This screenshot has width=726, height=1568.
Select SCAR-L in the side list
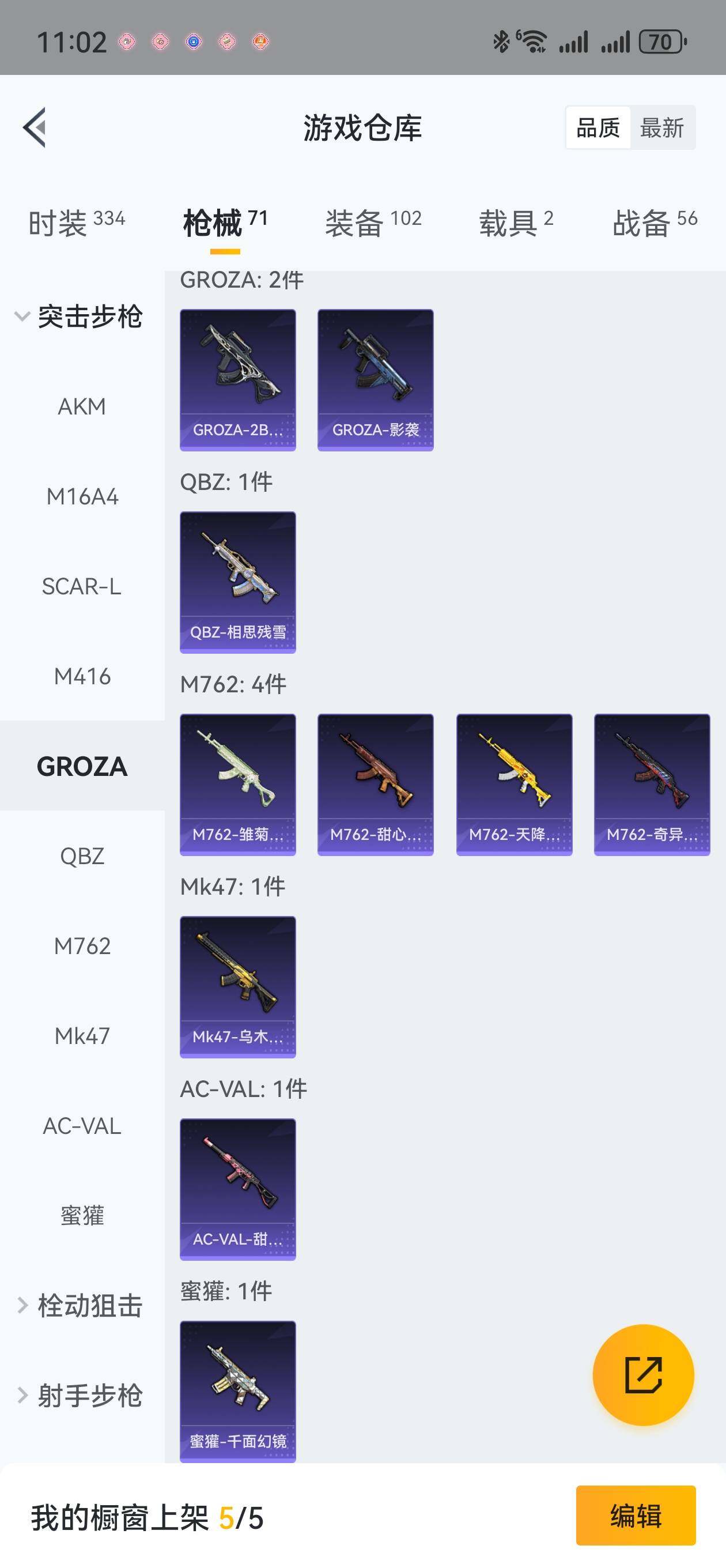point(82,587)
